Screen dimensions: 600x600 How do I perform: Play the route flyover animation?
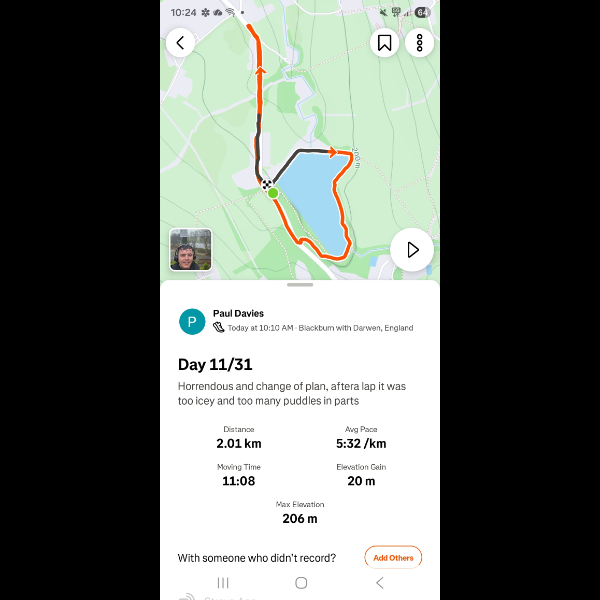[x=411, y=250]
